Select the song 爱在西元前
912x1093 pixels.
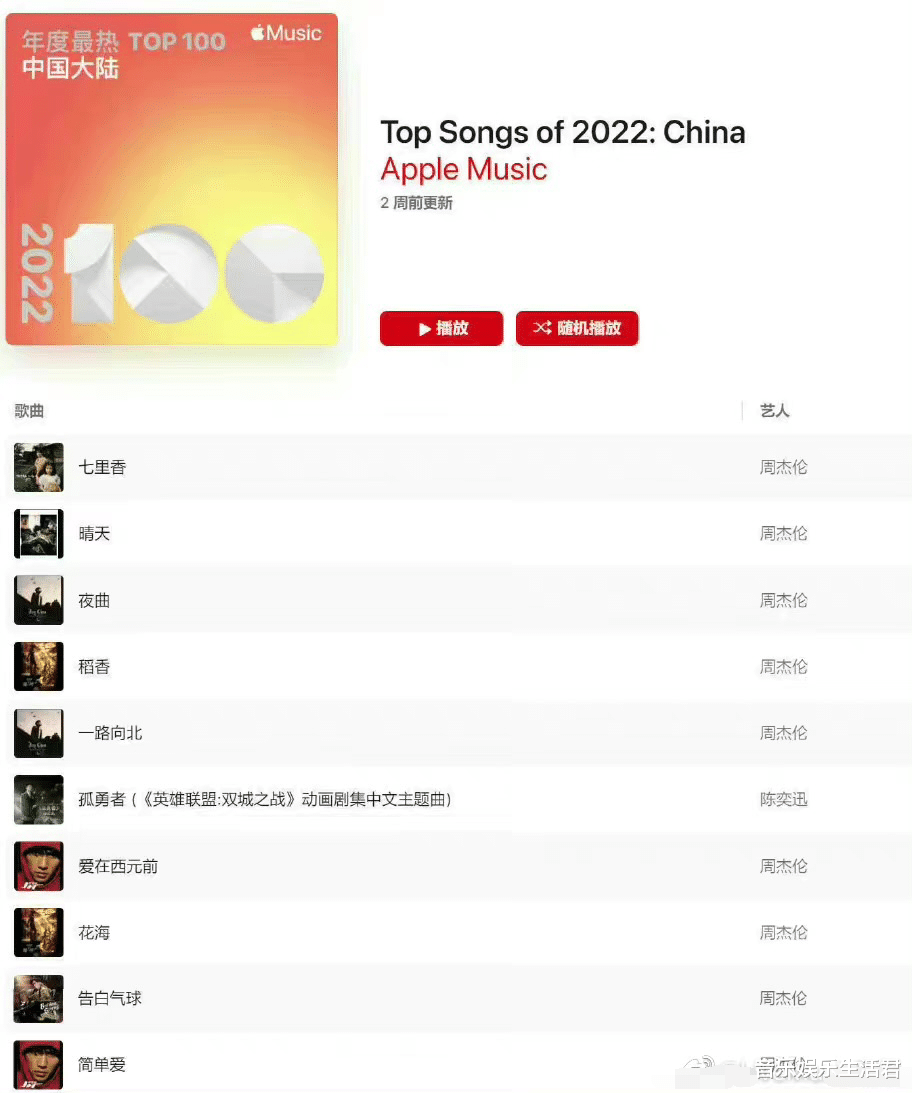[117, 866]
